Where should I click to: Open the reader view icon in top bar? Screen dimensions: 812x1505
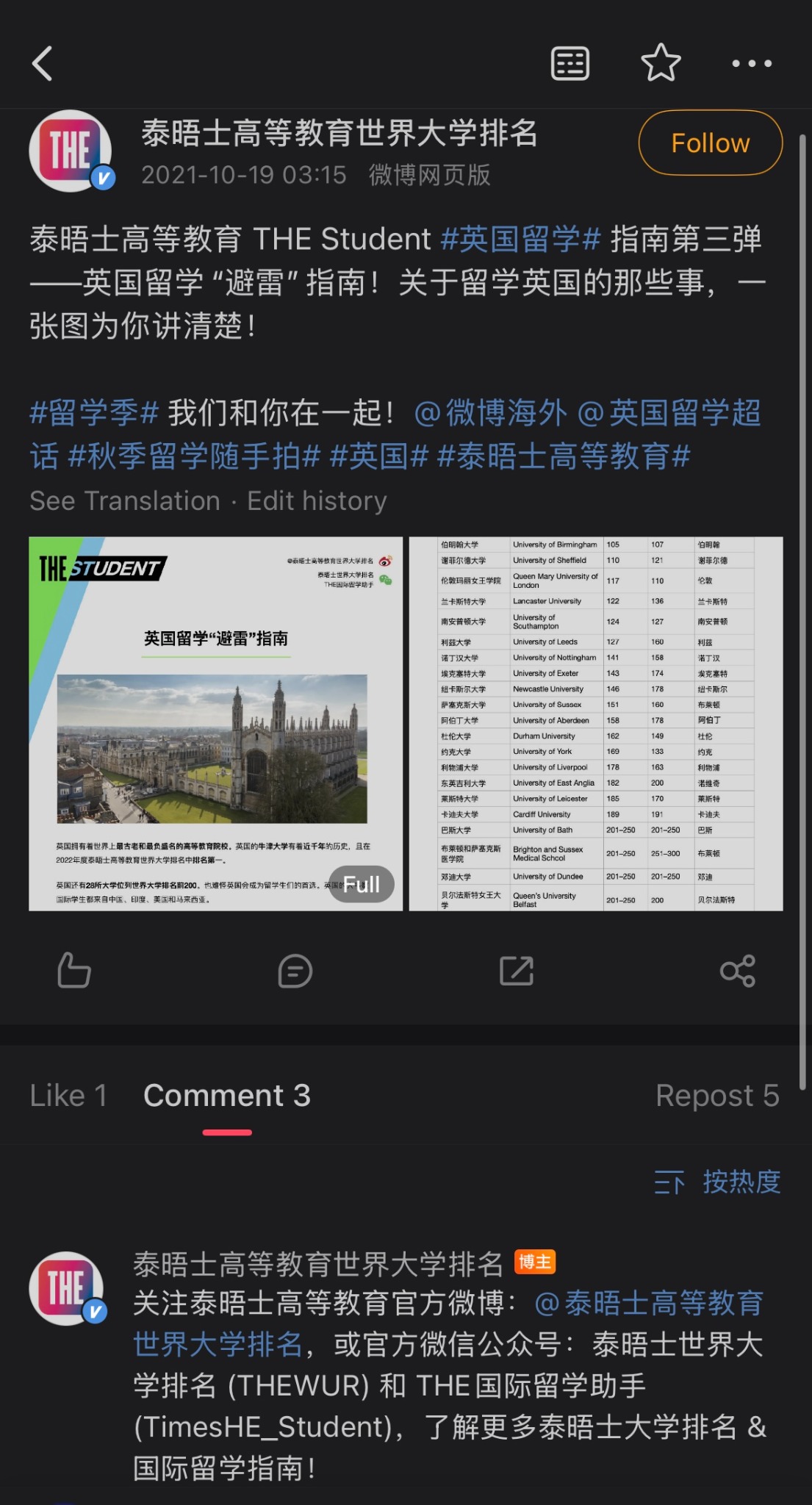point(570,63)
